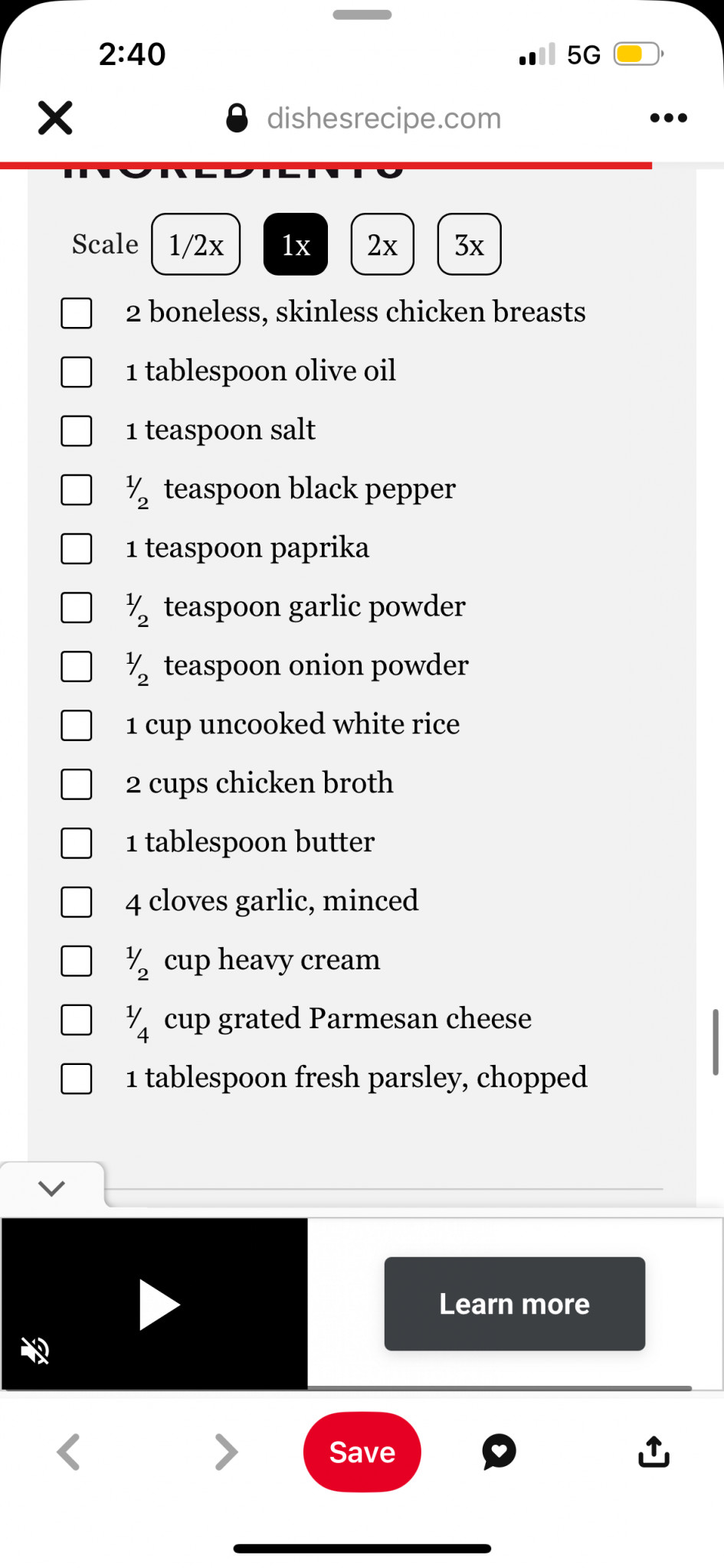Save this pin

pyautogui.click(x=362, y=1452)
